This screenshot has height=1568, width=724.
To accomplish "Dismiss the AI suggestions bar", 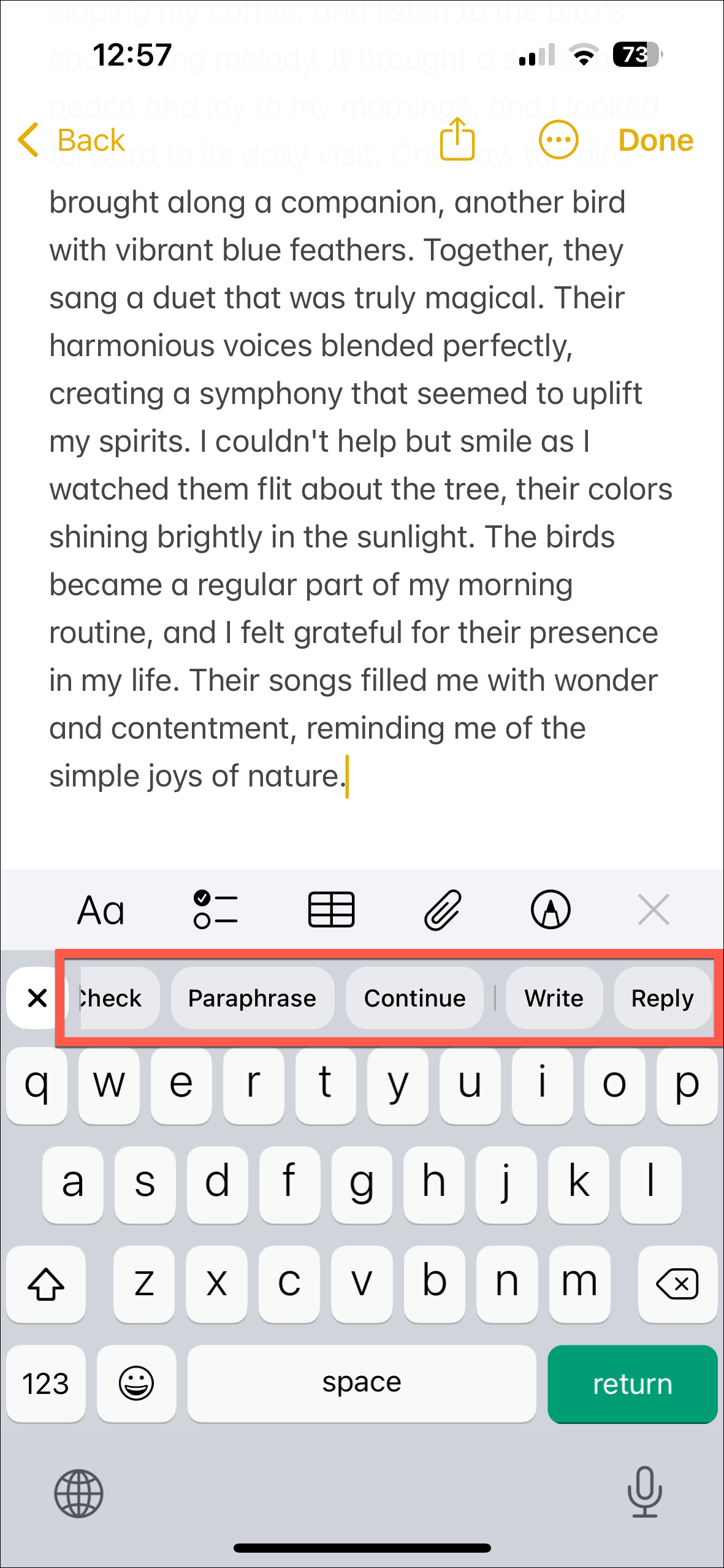I will (x=37, y=998).
